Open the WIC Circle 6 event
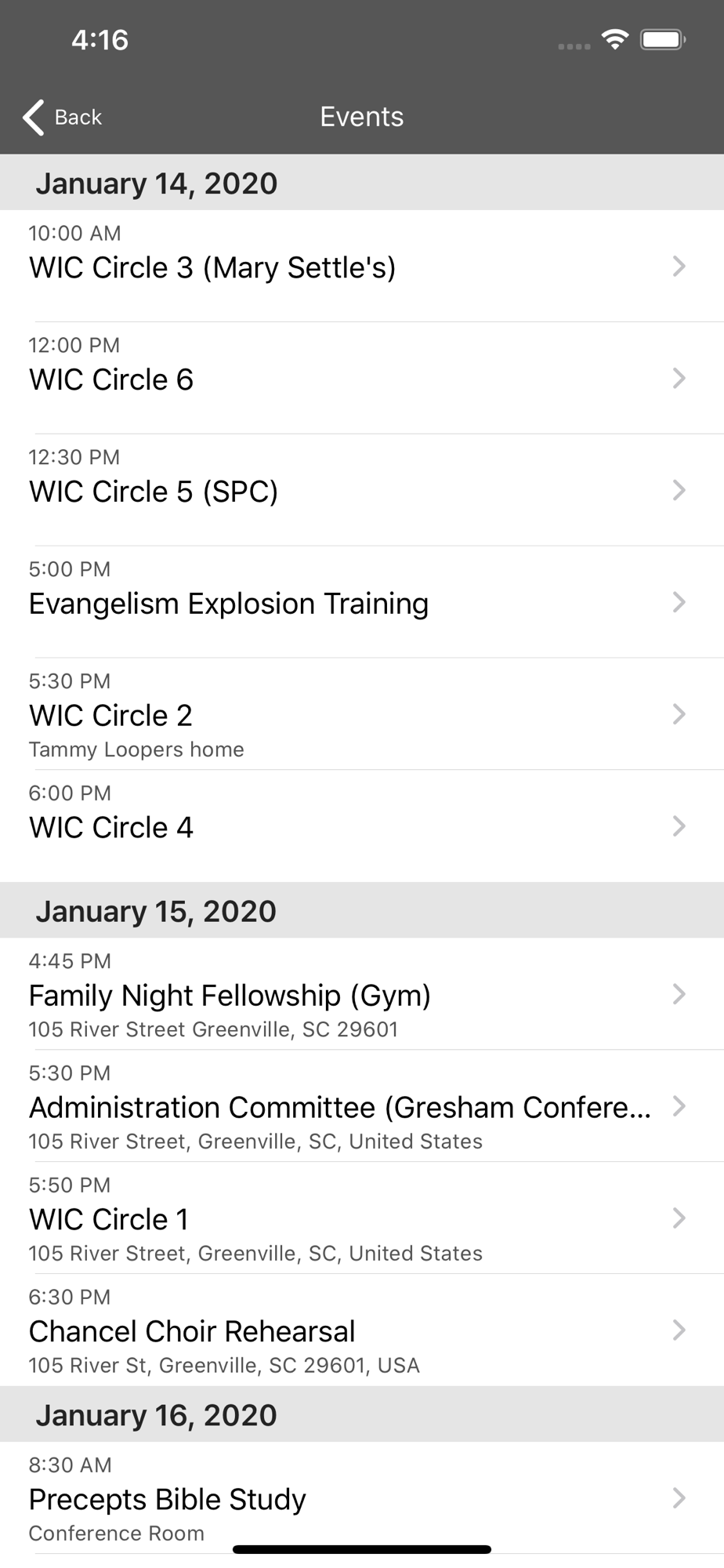Screen dimensions: 724x1568 click(362, 378)
